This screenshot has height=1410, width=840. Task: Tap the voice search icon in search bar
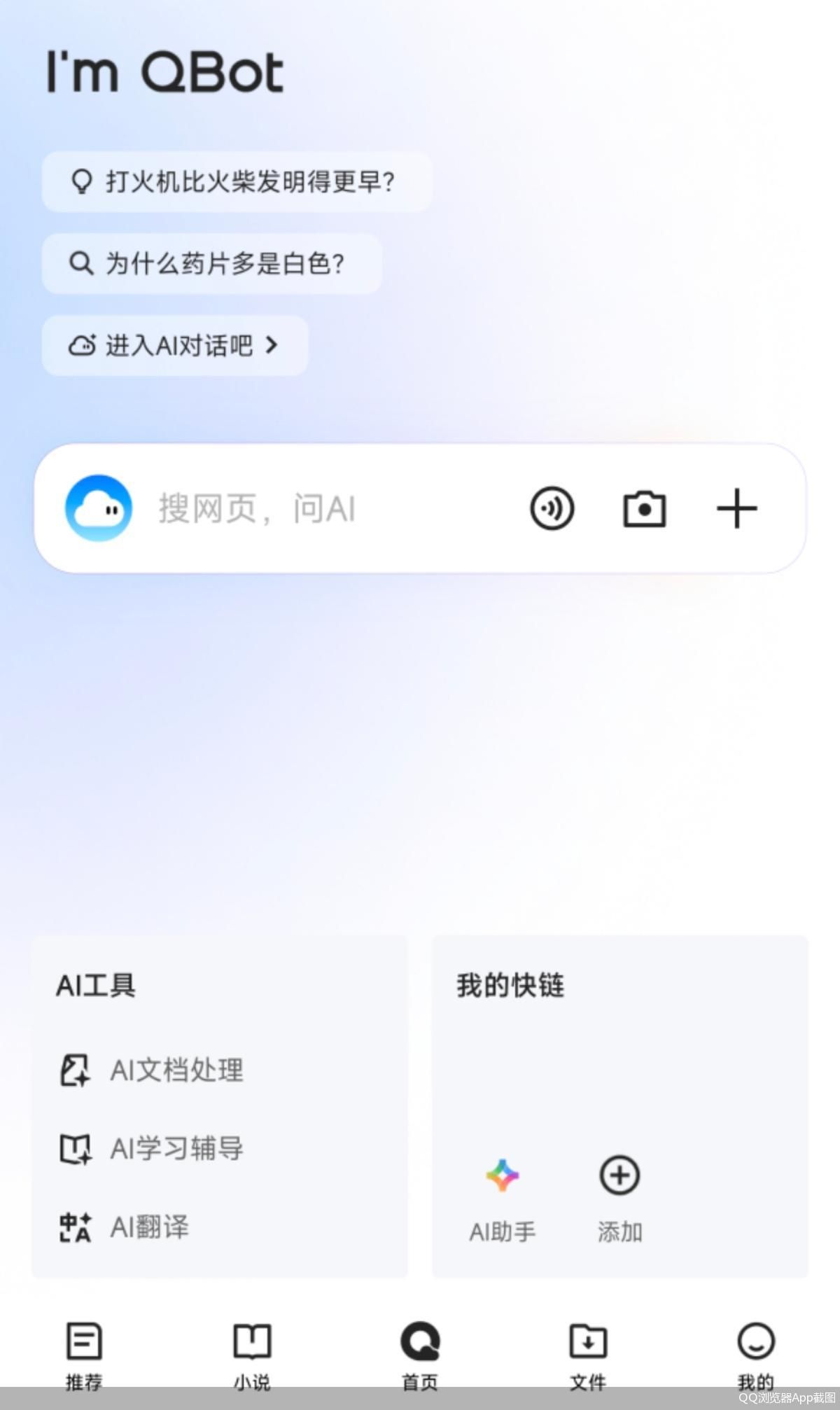pos(552,508)
